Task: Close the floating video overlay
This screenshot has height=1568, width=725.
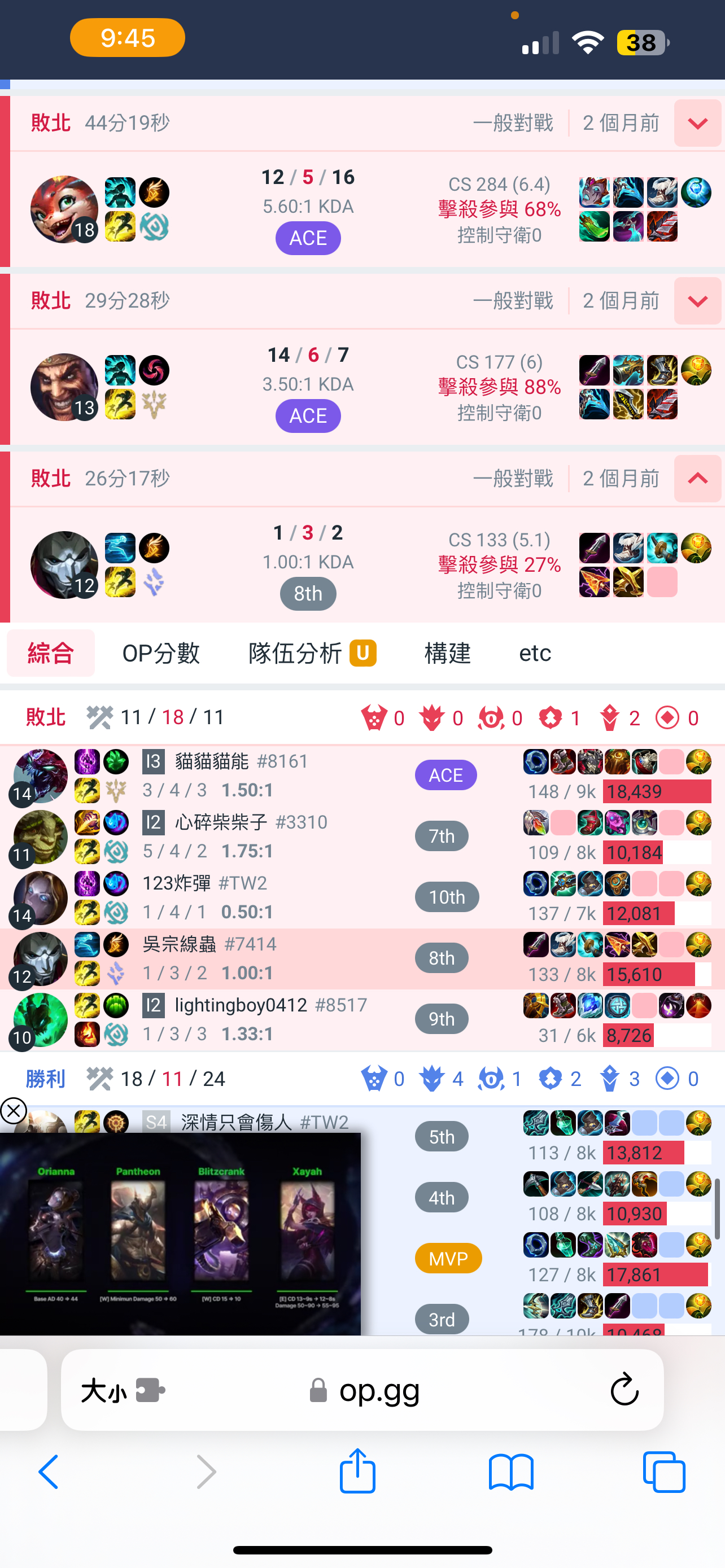Action: (14, 1111)
